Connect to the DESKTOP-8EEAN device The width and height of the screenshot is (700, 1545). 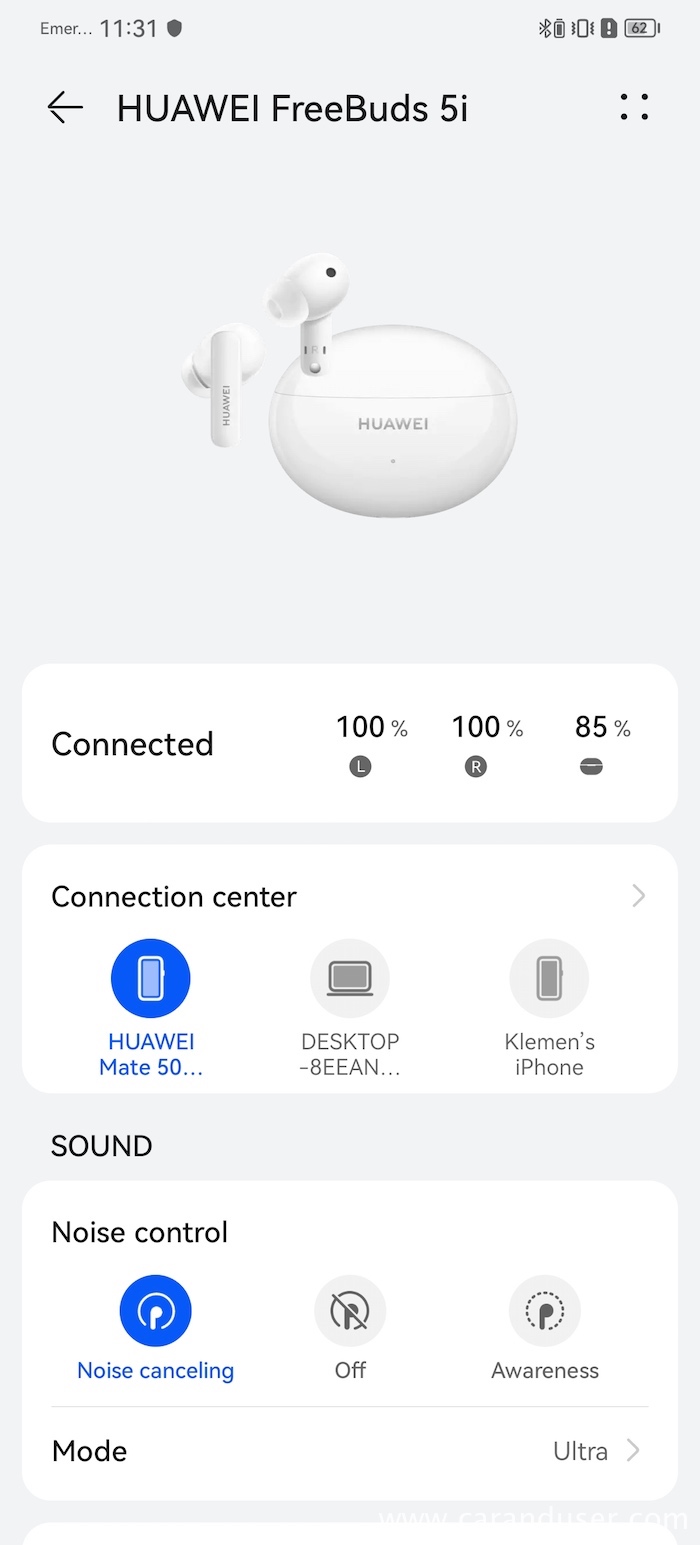(x=350, y=979)
